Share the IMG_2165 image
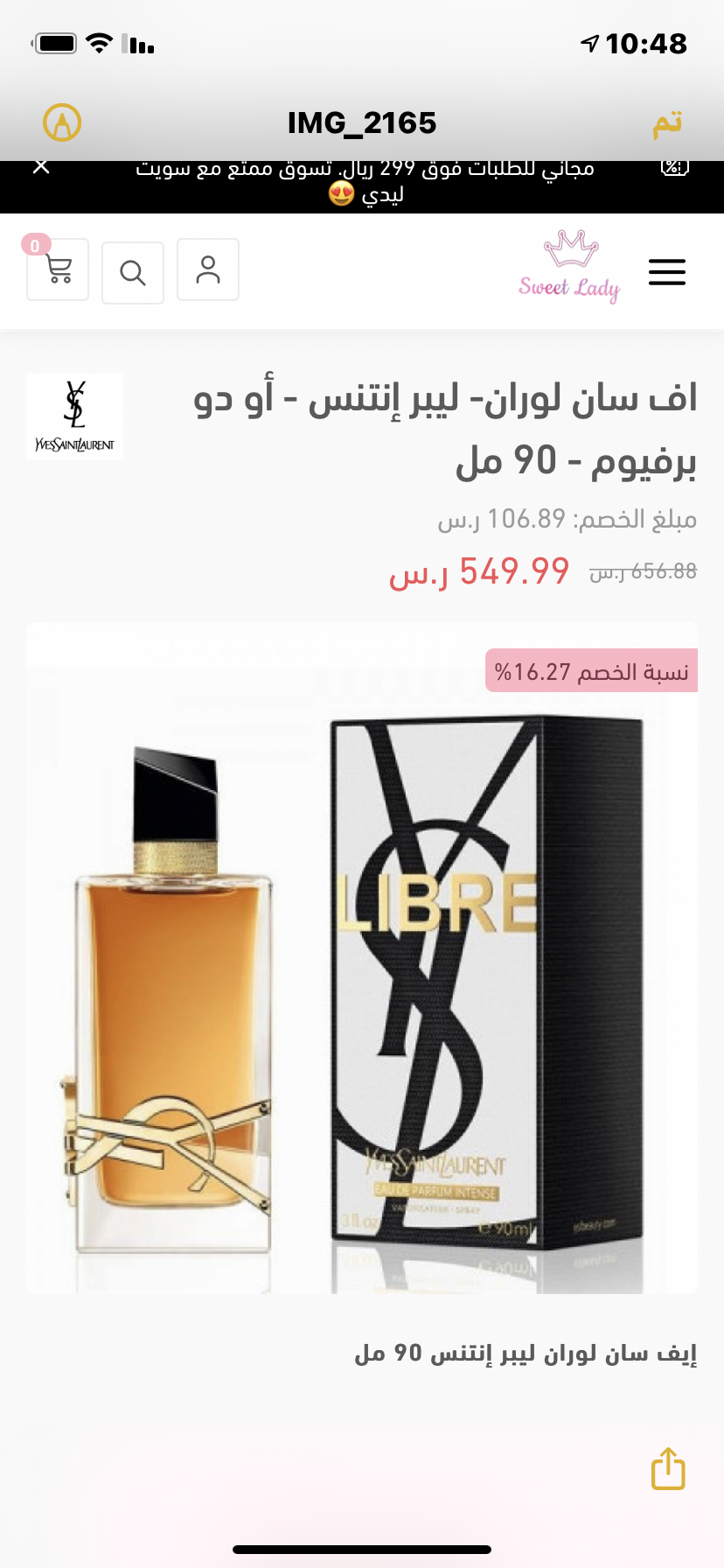724x1568 pixels. click(x=668, y=1468)
